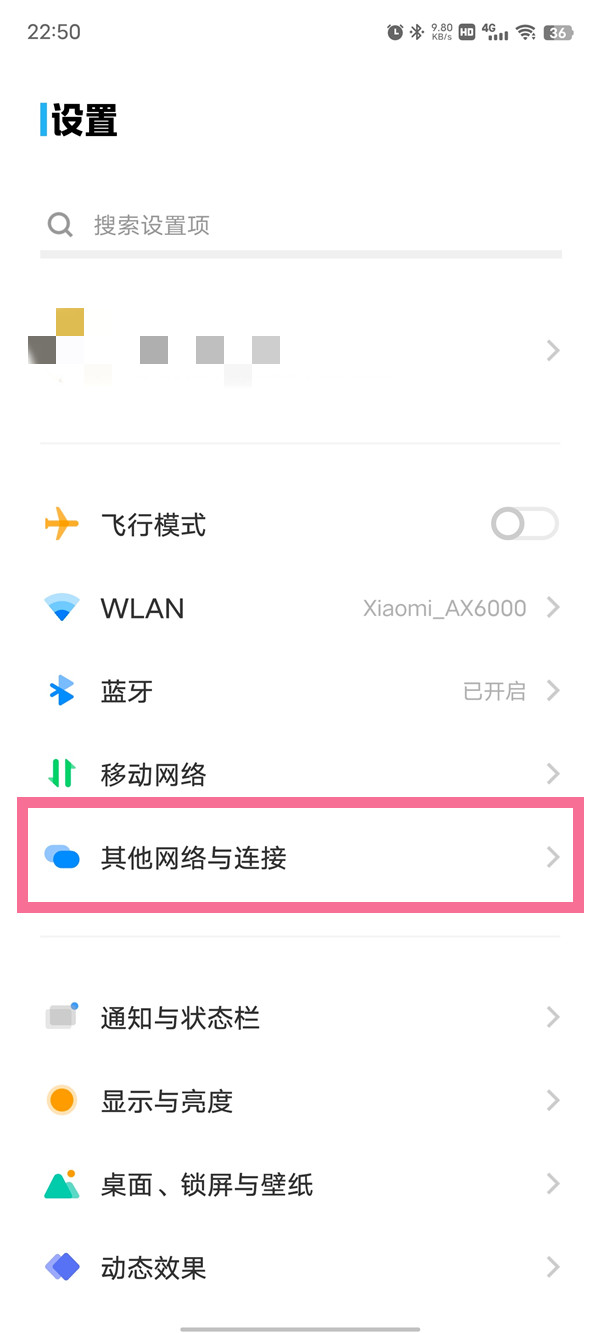The width and height of the screenshot is (600, 1333).
Task: Open 通知与状态栏 settings
Action: click(300, 1018)
